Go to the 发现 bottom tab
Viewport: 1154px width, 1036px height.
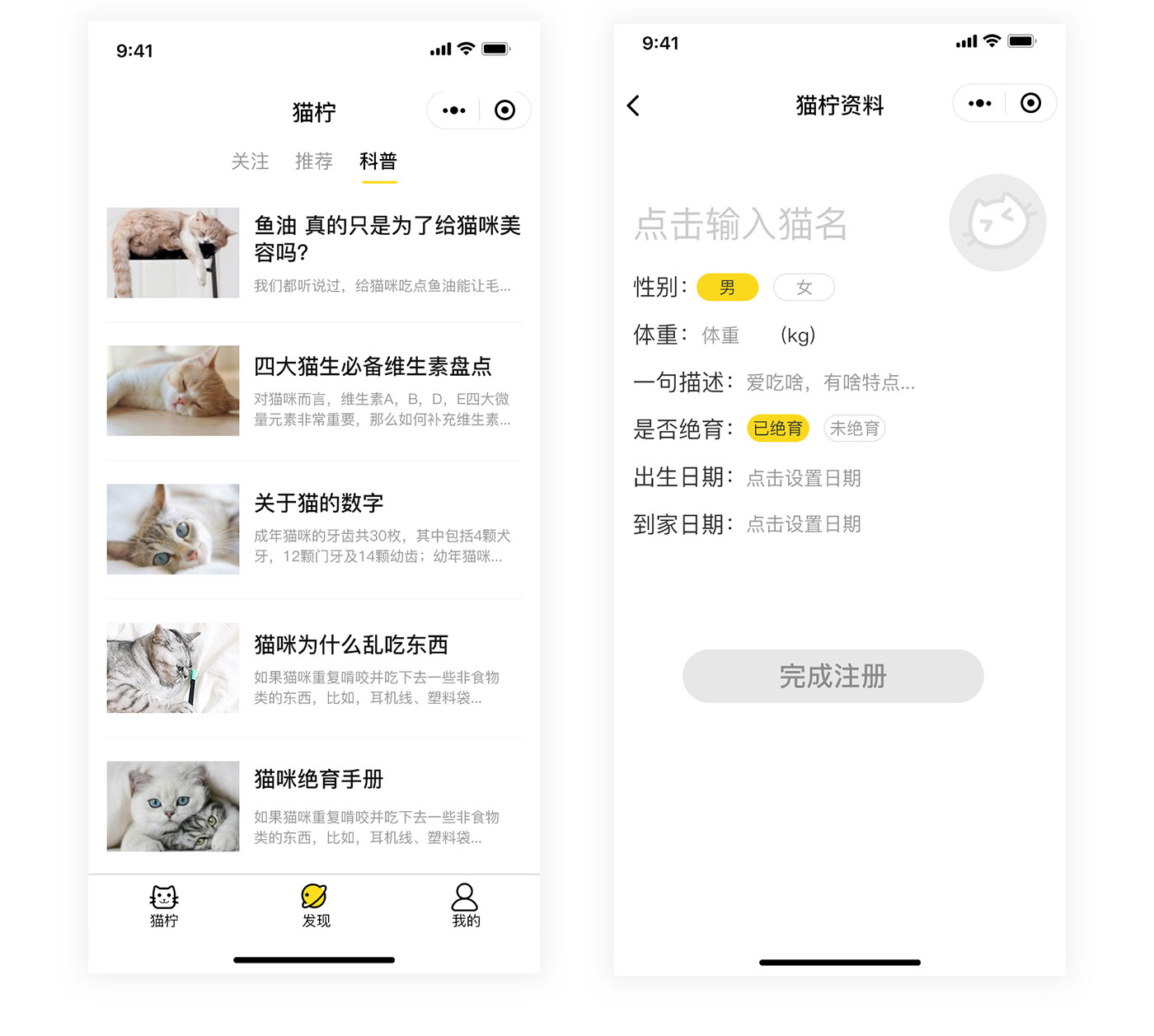(x=315, y=905)
